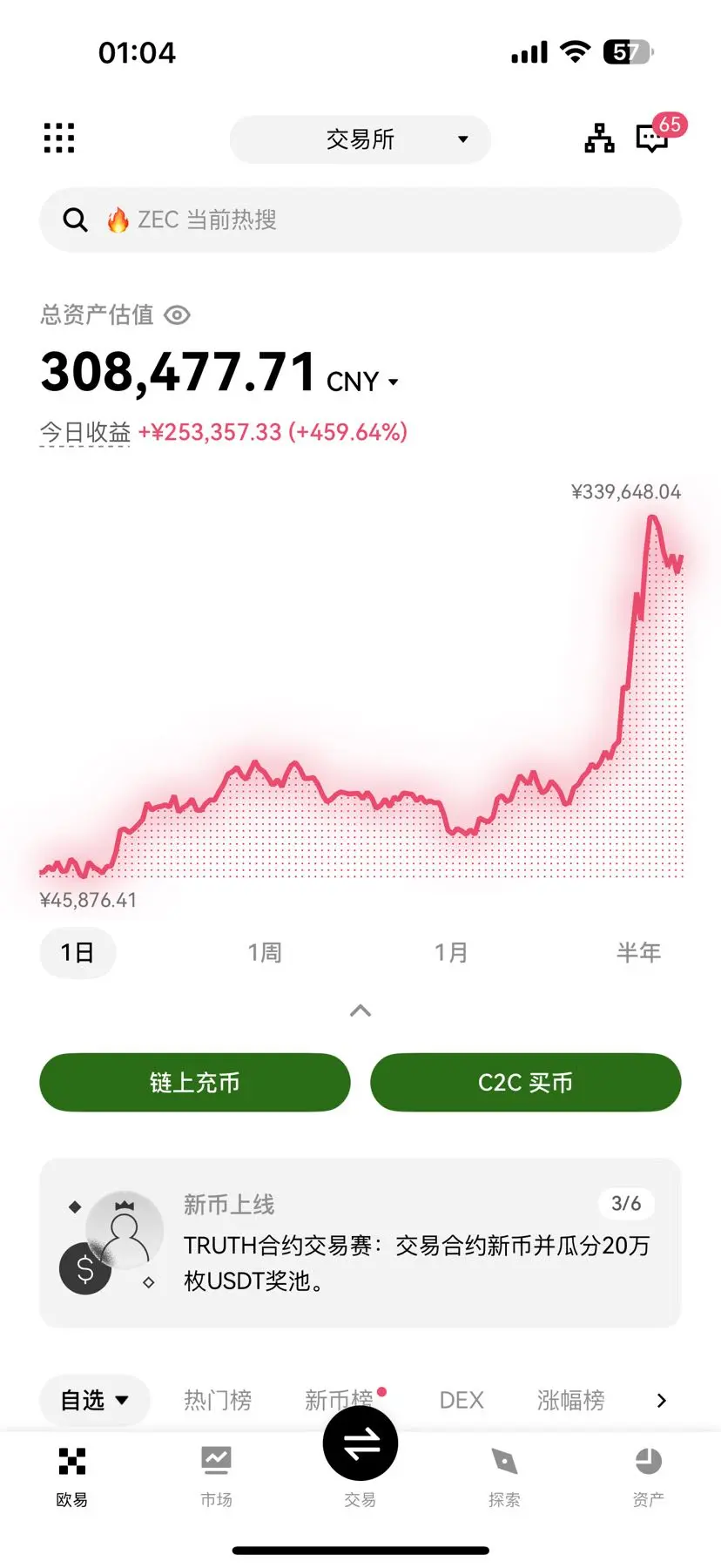Open the network hierarchy icon
Image resolution: width=721 pixels, height=1568 pixels.
[599, 139]
